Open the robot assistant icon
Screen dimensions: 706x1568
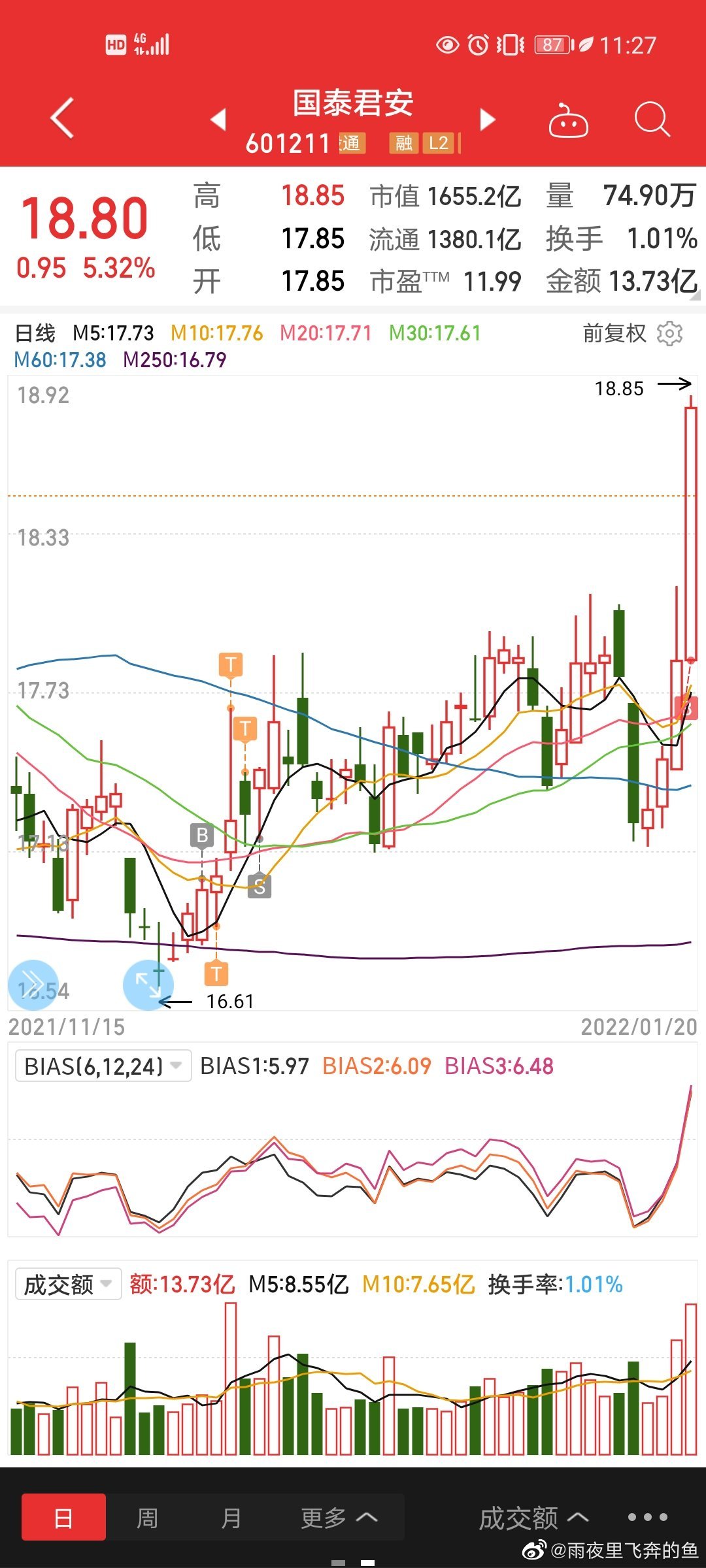(567, 121)
